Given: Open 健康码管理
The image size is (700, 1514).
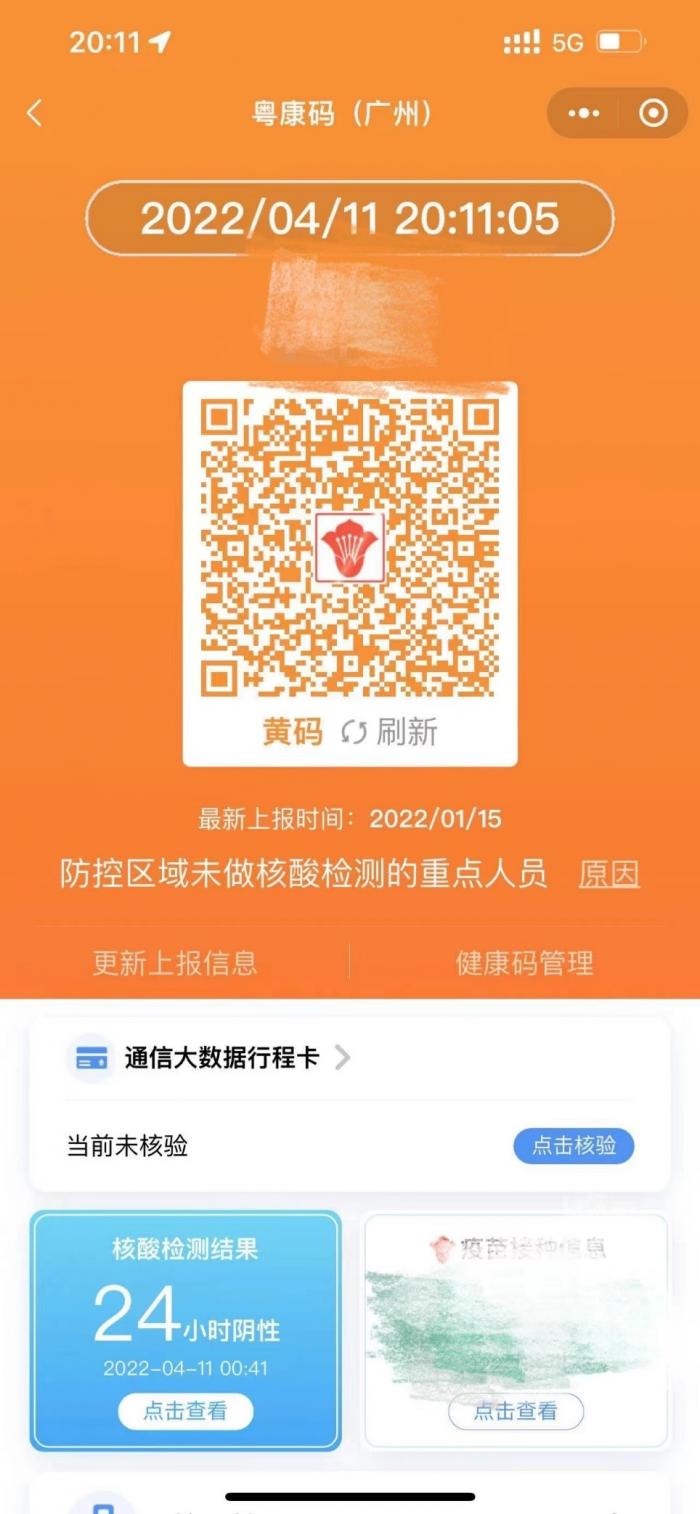Looking at the screenshot, I should (524, 962).
